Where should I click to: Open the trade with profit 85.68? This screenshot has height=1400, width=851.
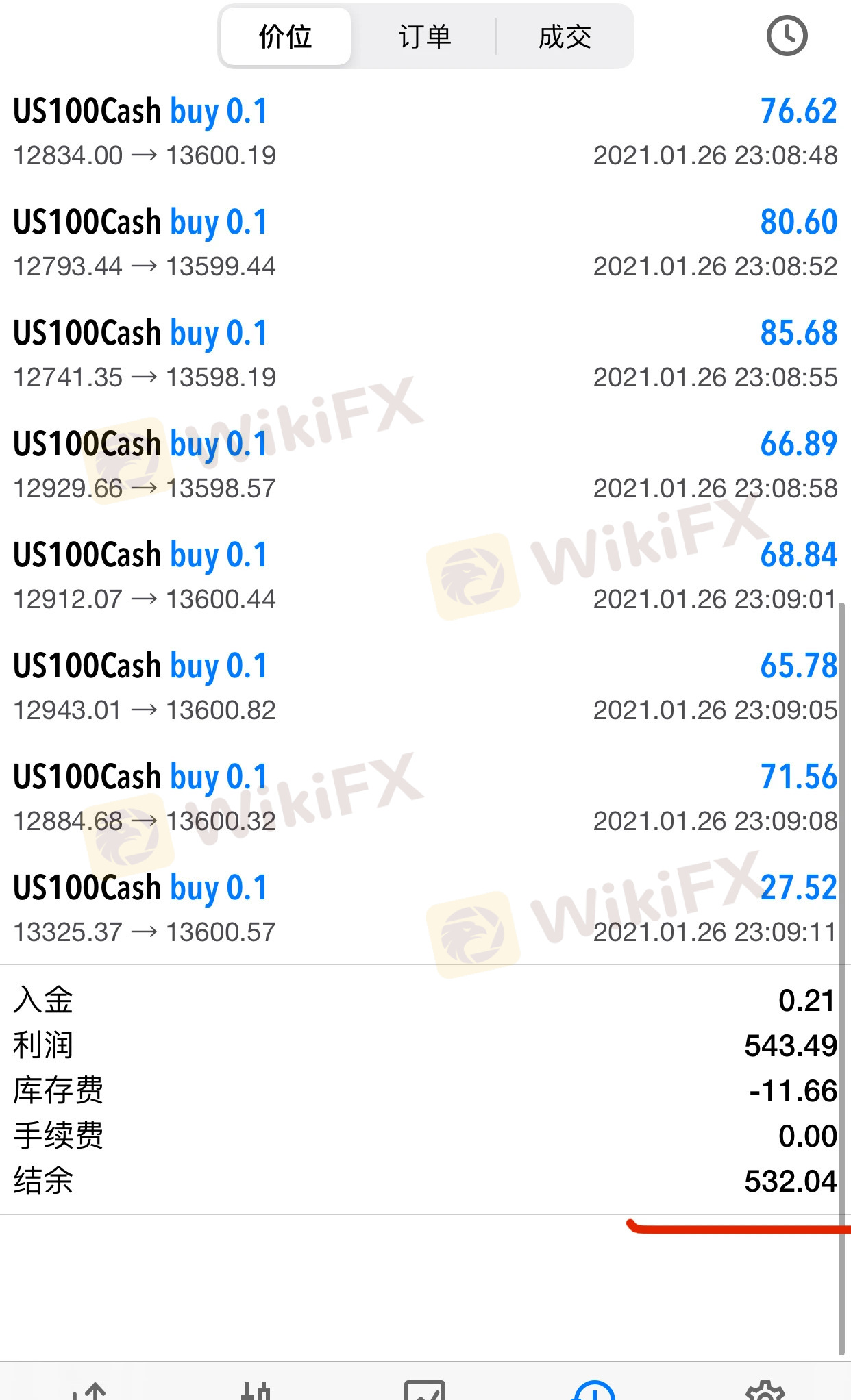425,354
